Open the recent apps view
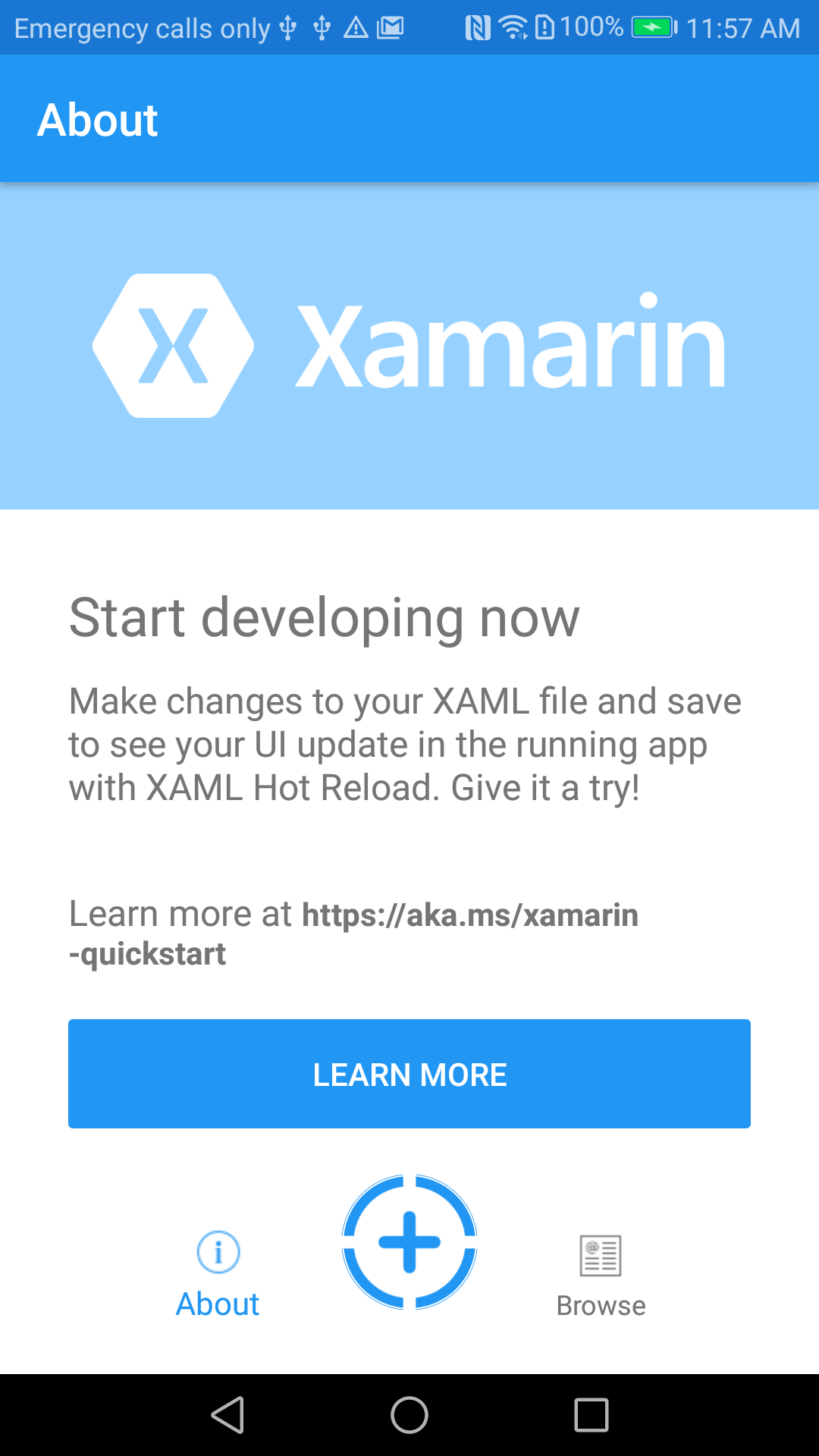The image size is (819, 1456). [591, 1415]
